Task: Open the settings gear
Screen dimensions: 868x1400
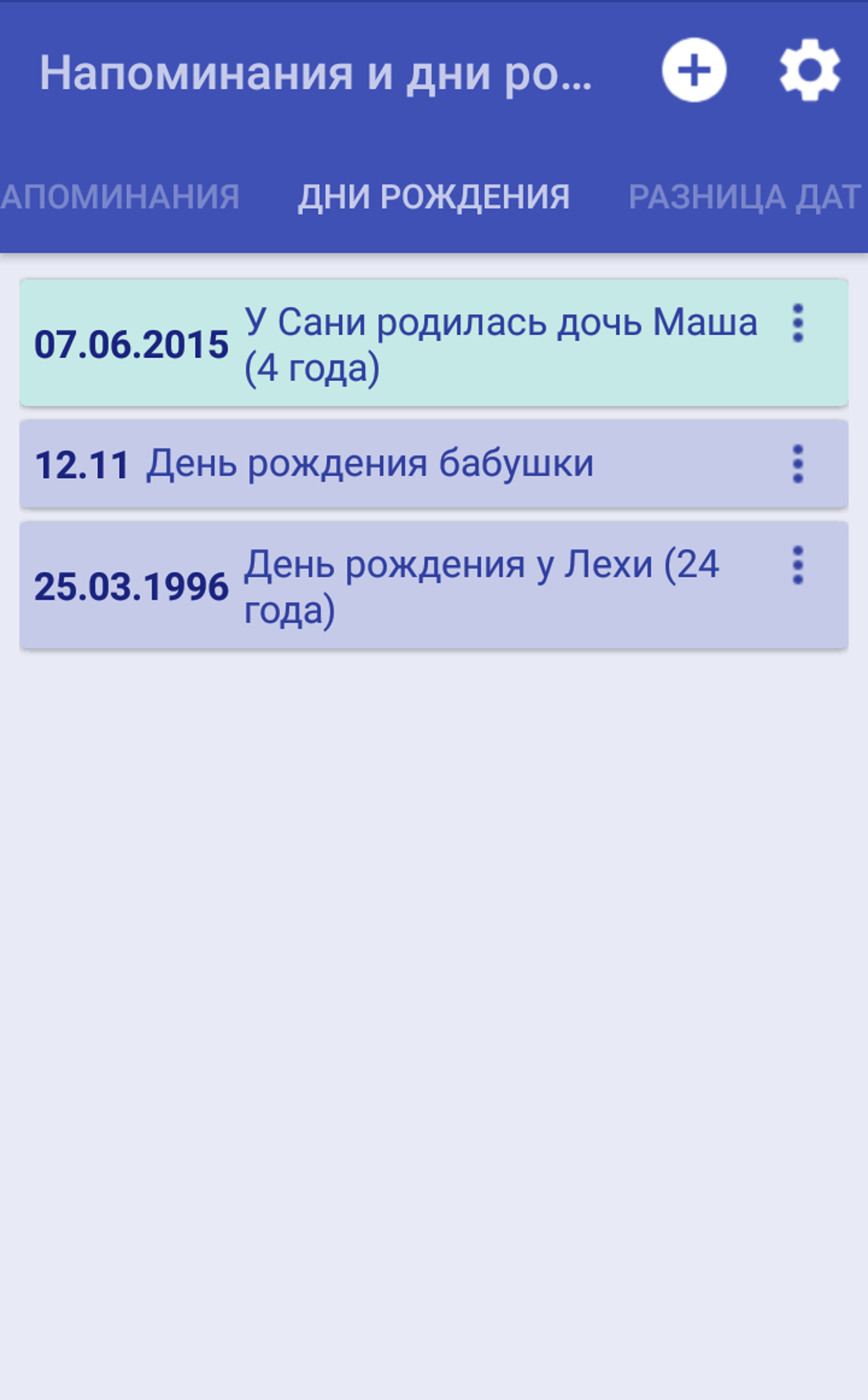Action: [809, 71]
